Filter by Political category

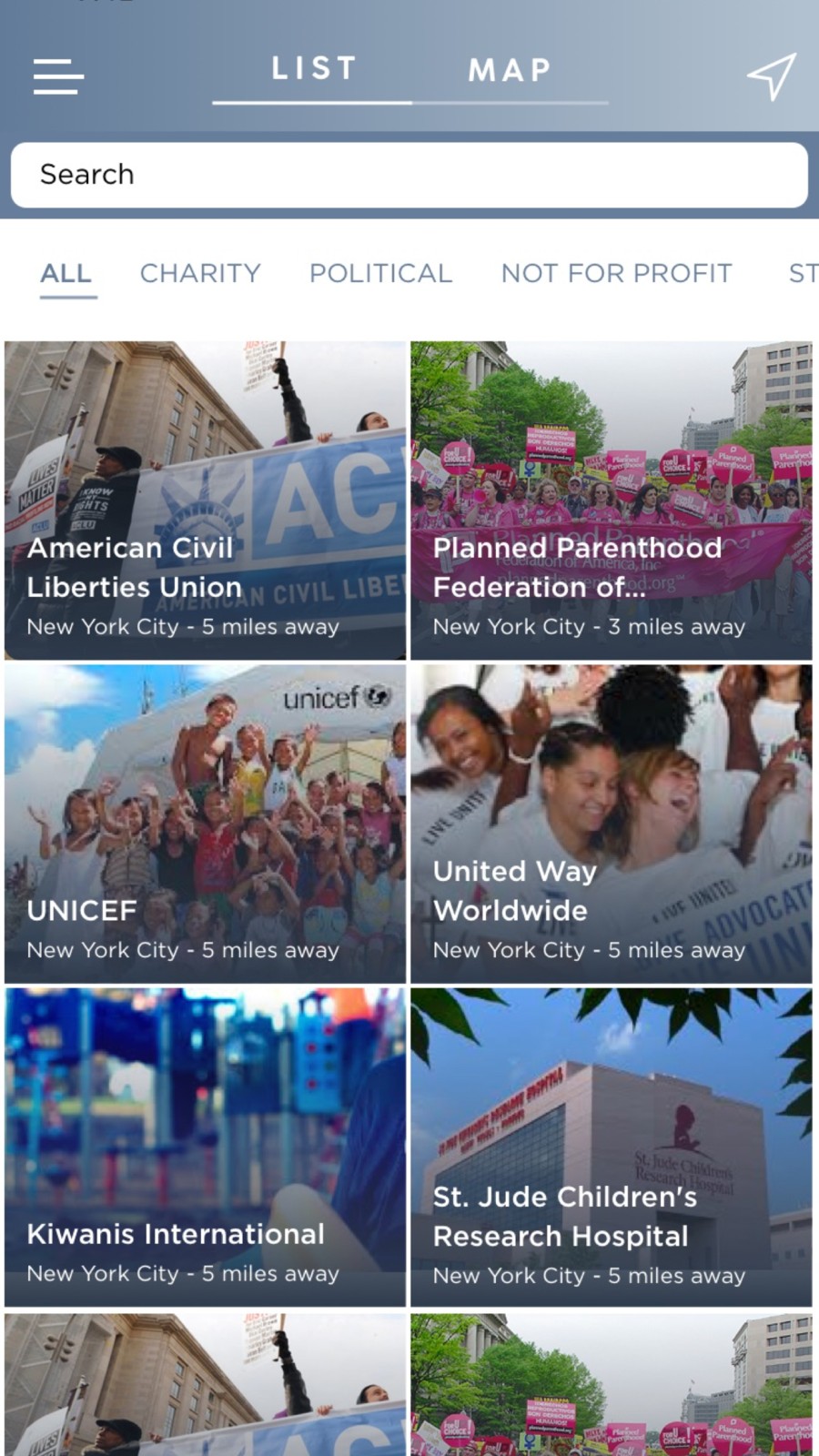pyautogui.click(x=380, y=273)
